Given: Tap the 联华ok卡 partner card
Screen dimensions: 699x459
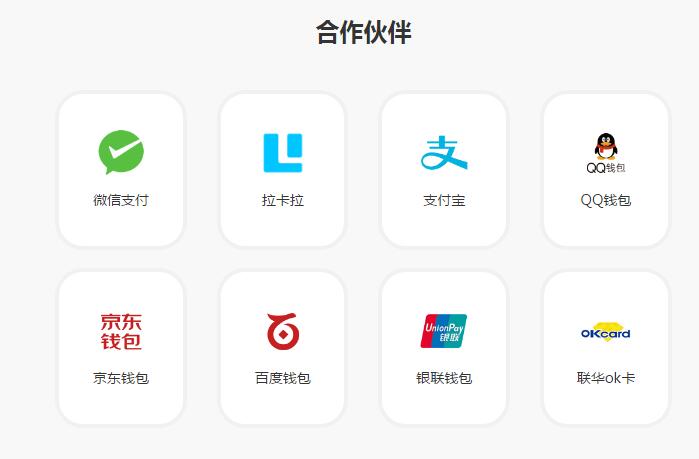Looking at the screenshot, I should point(606,347).
